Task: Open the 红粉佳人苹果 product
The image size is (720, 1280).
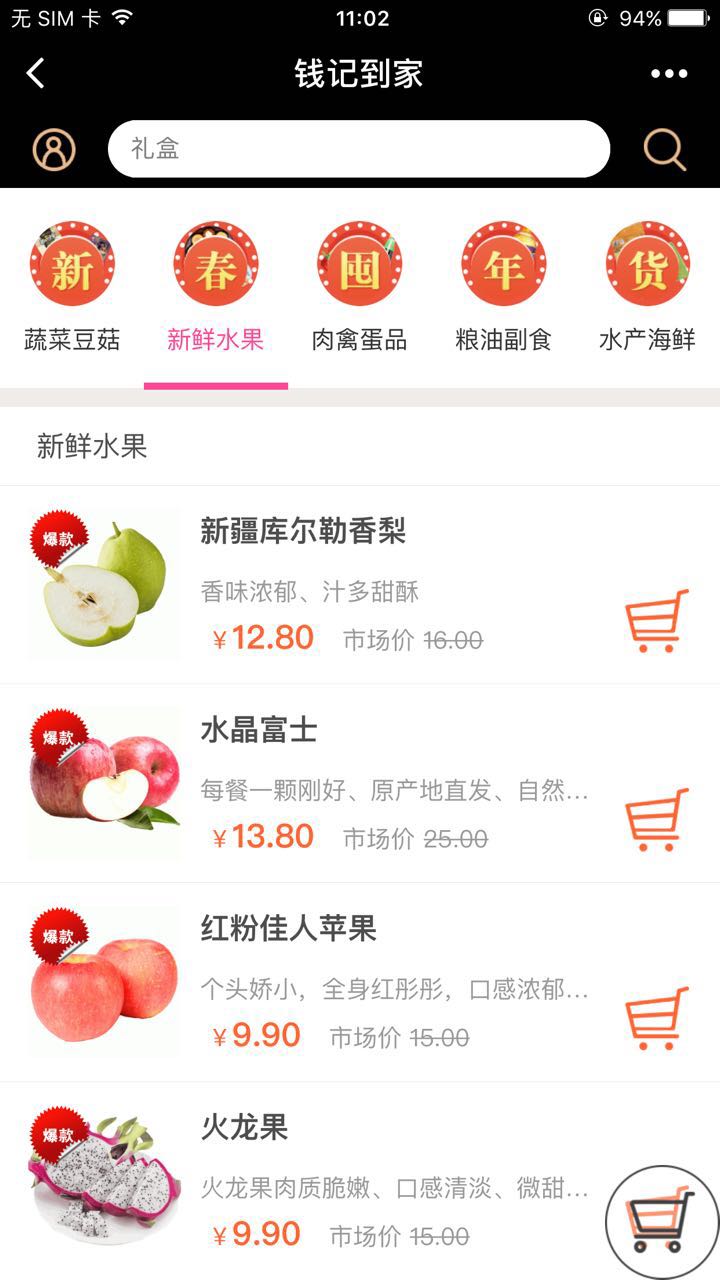Action: [289, 929]
